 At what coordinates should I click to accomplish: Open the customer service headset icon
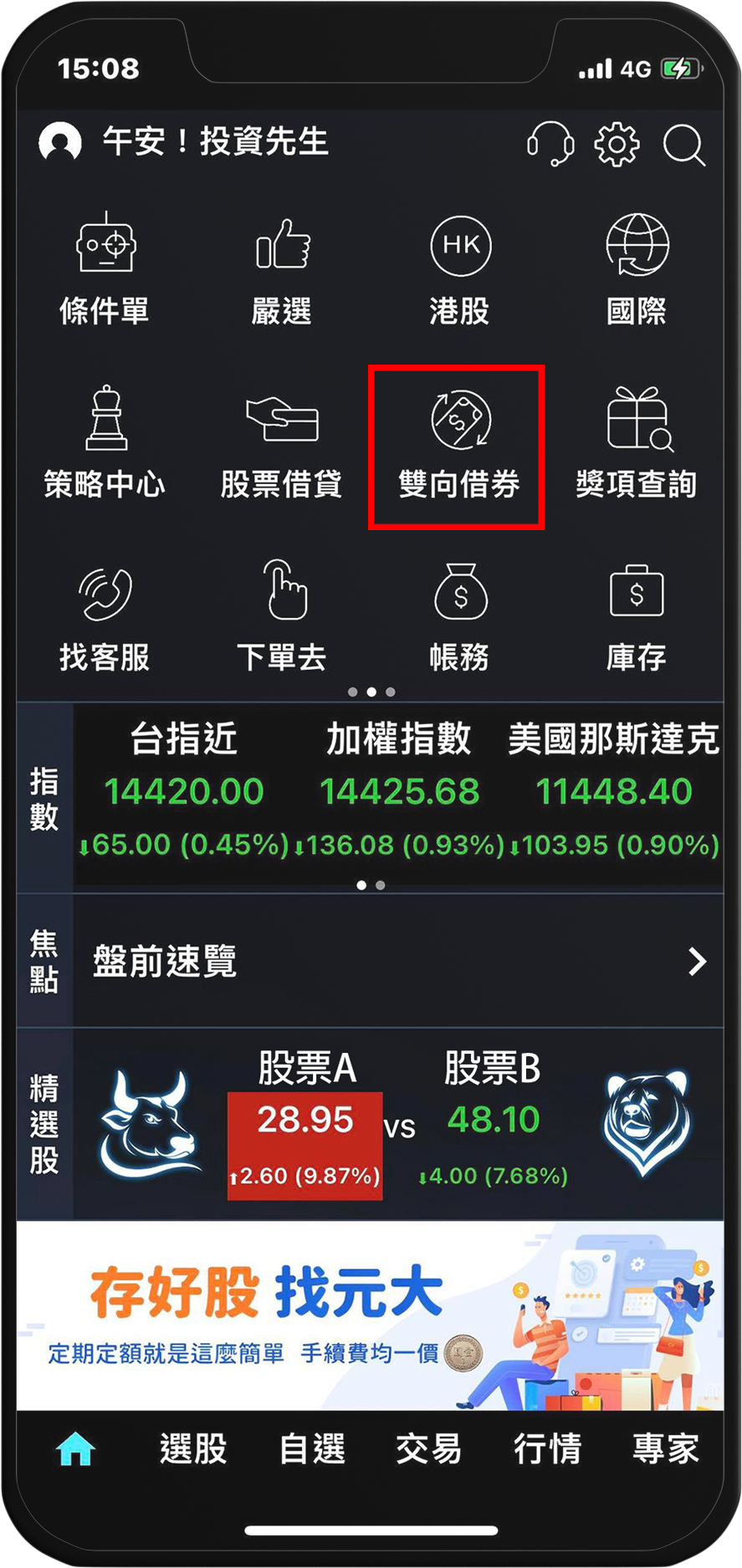click(550, 144)
